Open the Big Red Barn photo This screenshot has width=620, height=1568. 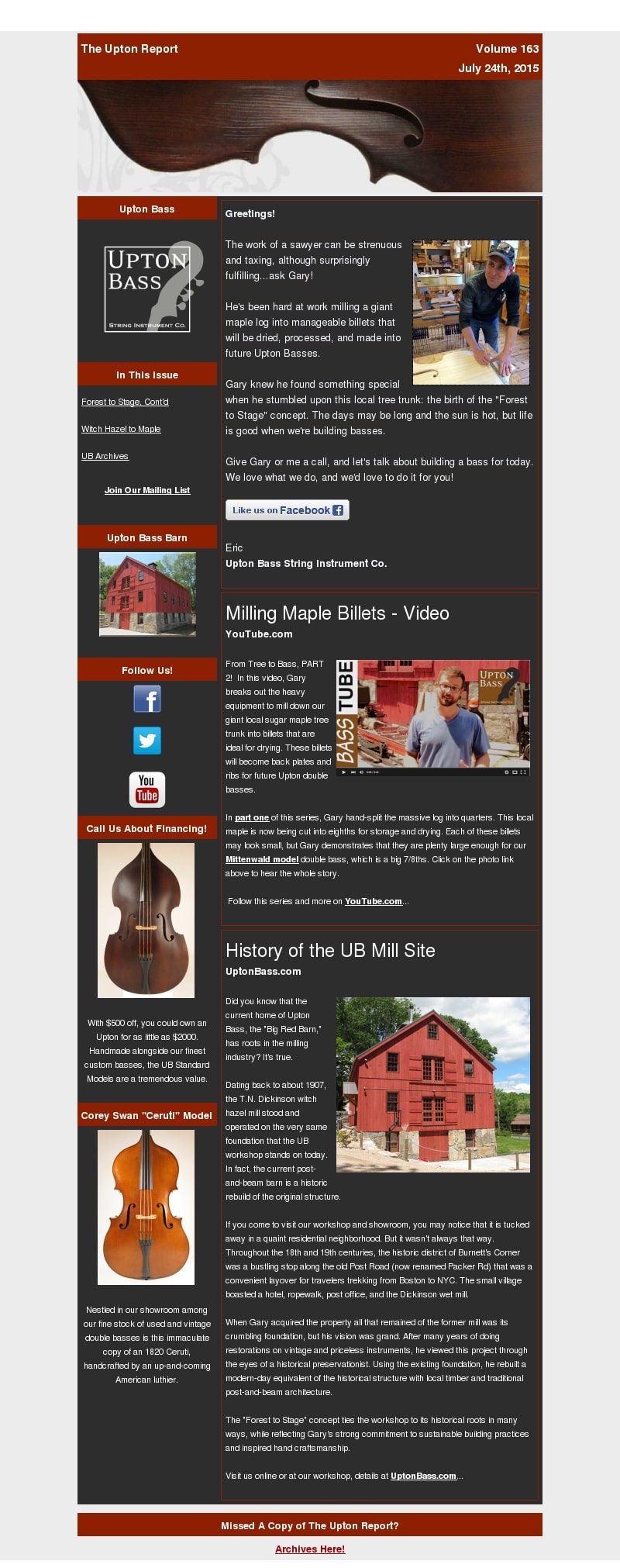pyautogui.click(x=432, y=1084)
